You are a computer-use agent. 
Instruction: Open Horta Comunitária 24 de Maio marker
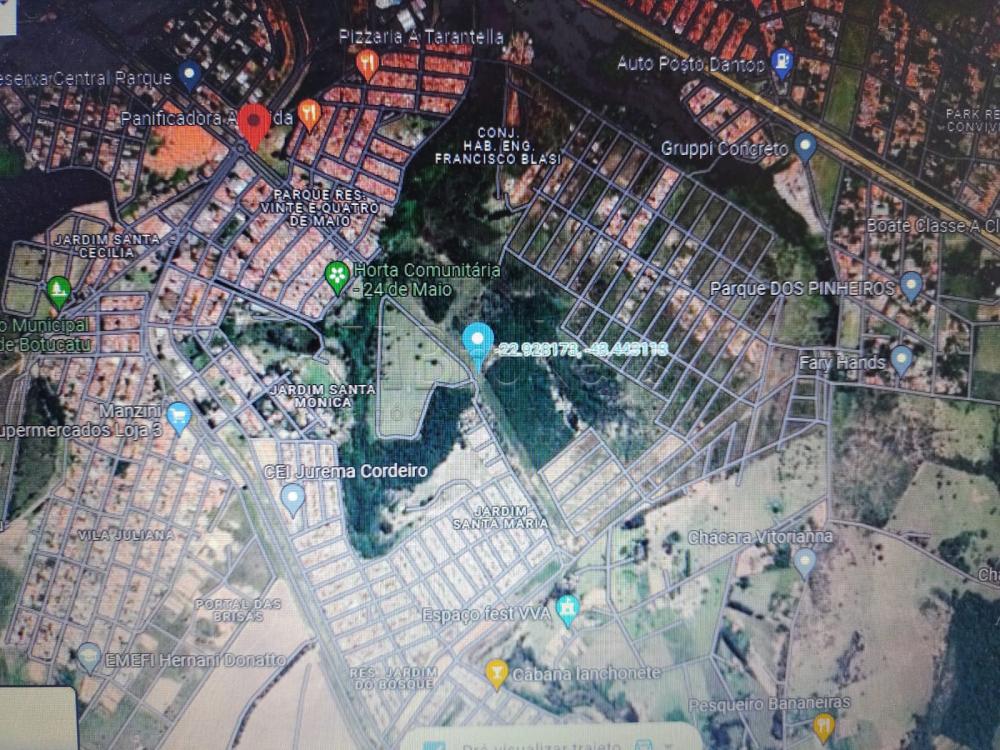point(338,273)
